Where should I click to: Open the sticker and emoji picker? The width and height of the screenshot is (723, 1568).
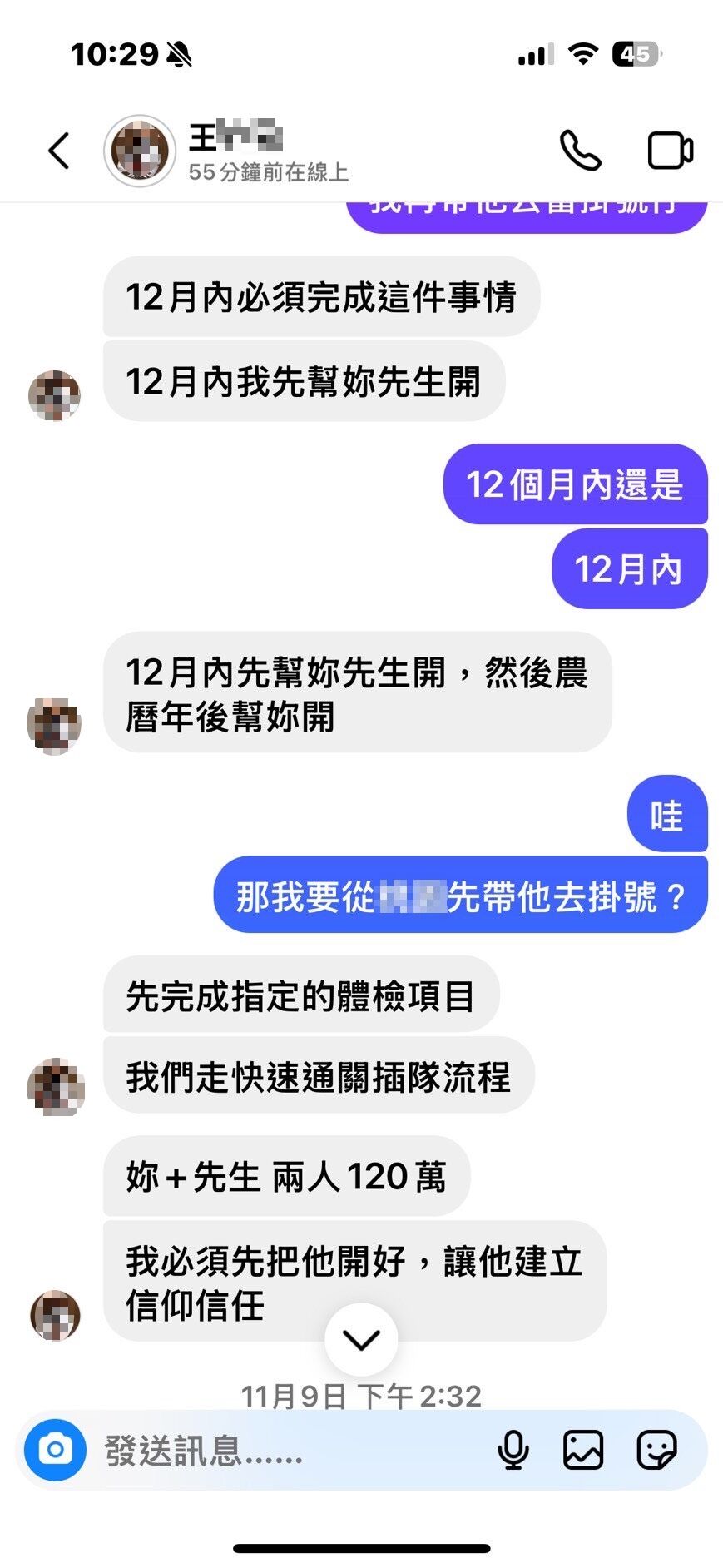(656, 1450)
